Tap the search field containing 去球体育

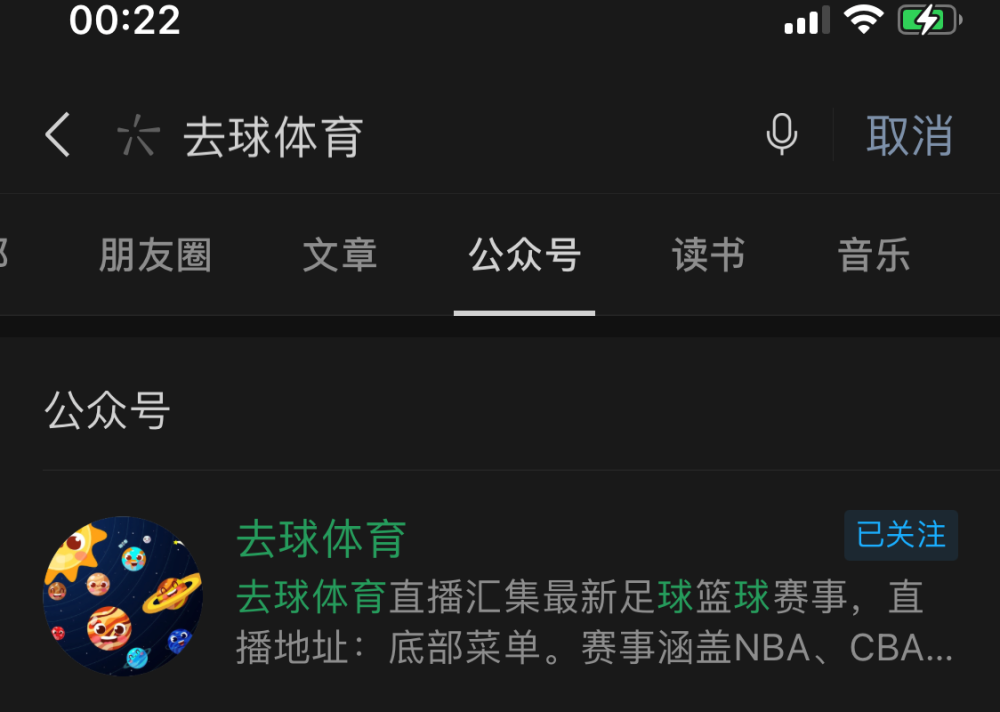pos(430,136)
